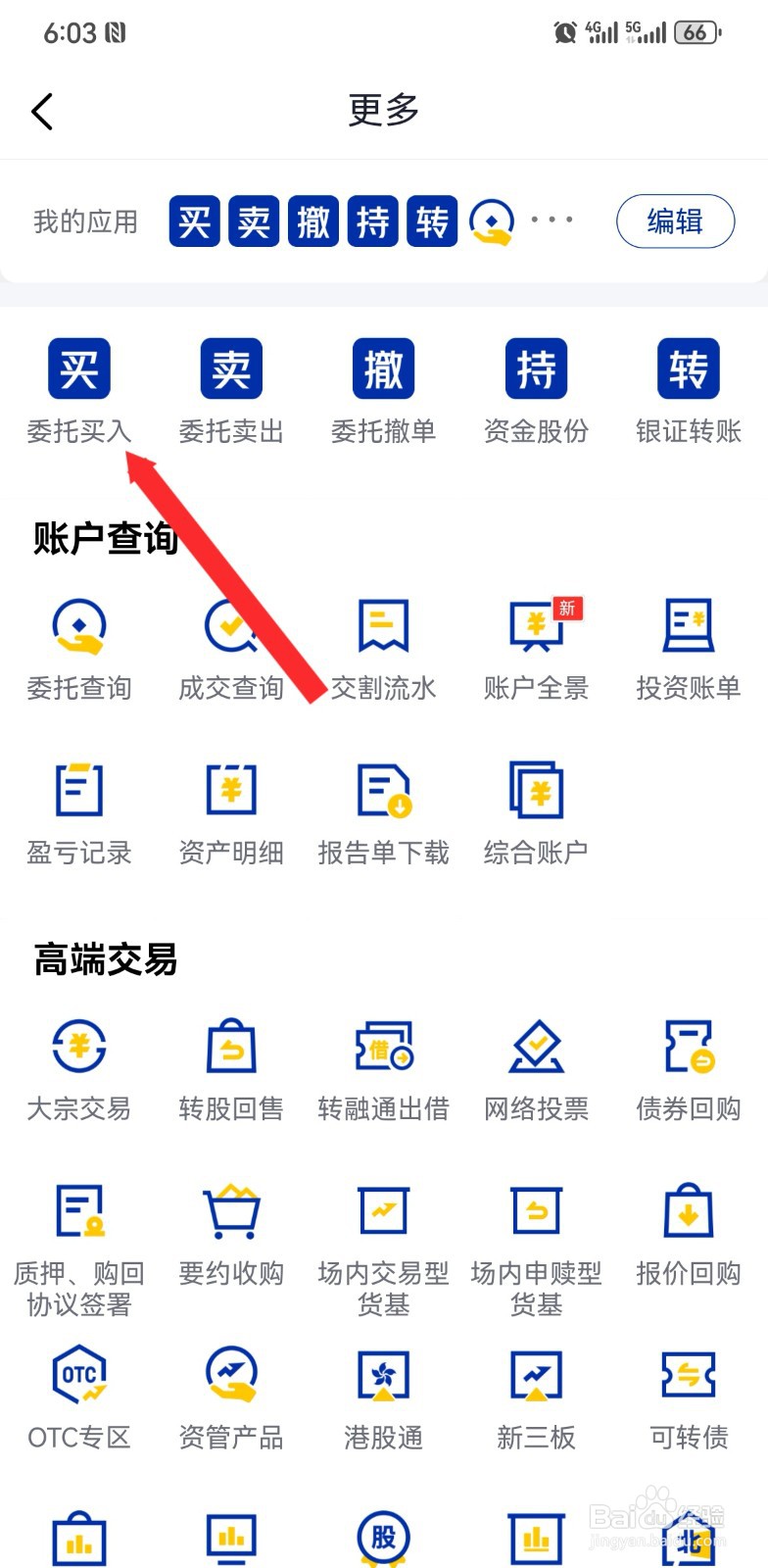Check 资产明细 asset details
Screen dimensions: 768x1568
tap(230, 811)
